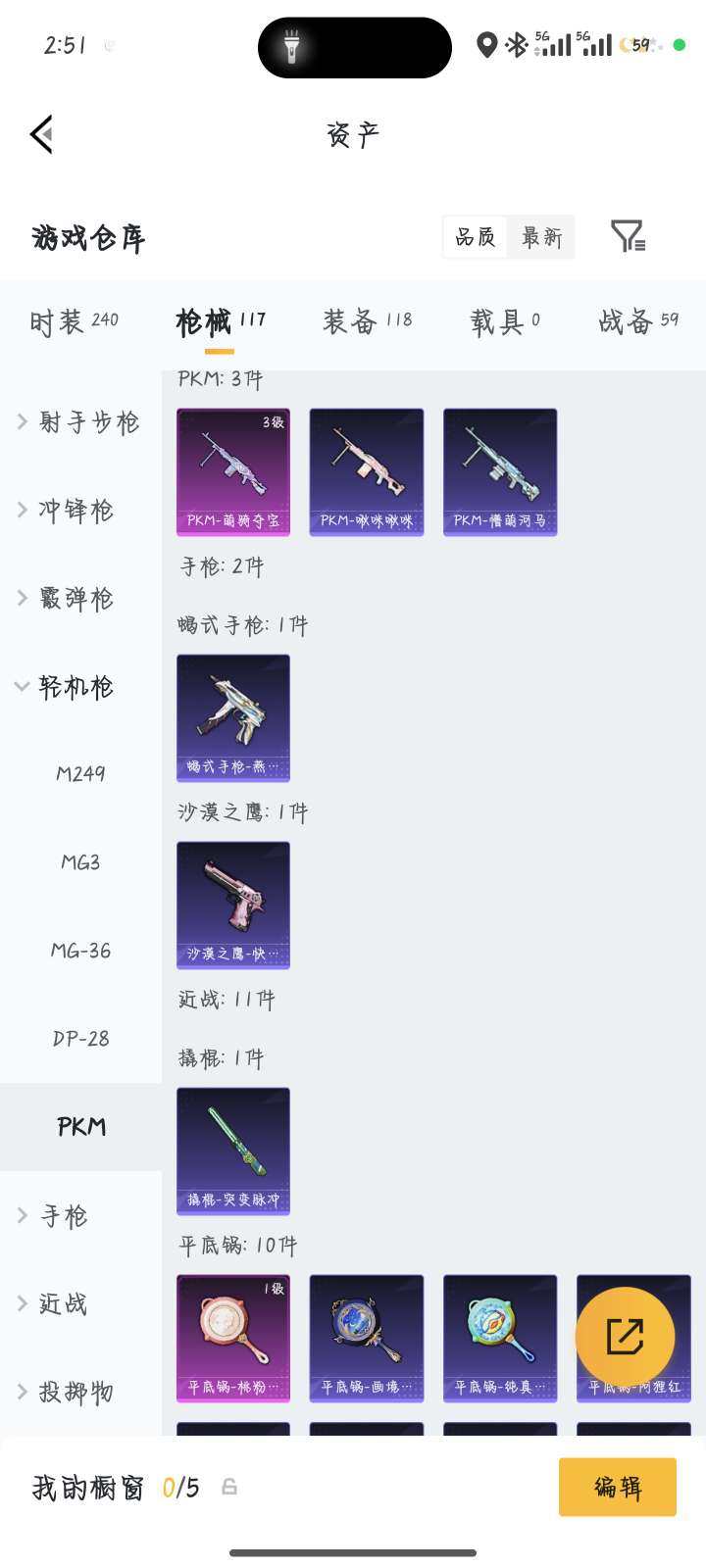Tap the back arrow on the 资产 page
This screenshot has height=1568, width=706.
[x=41, y=134]
